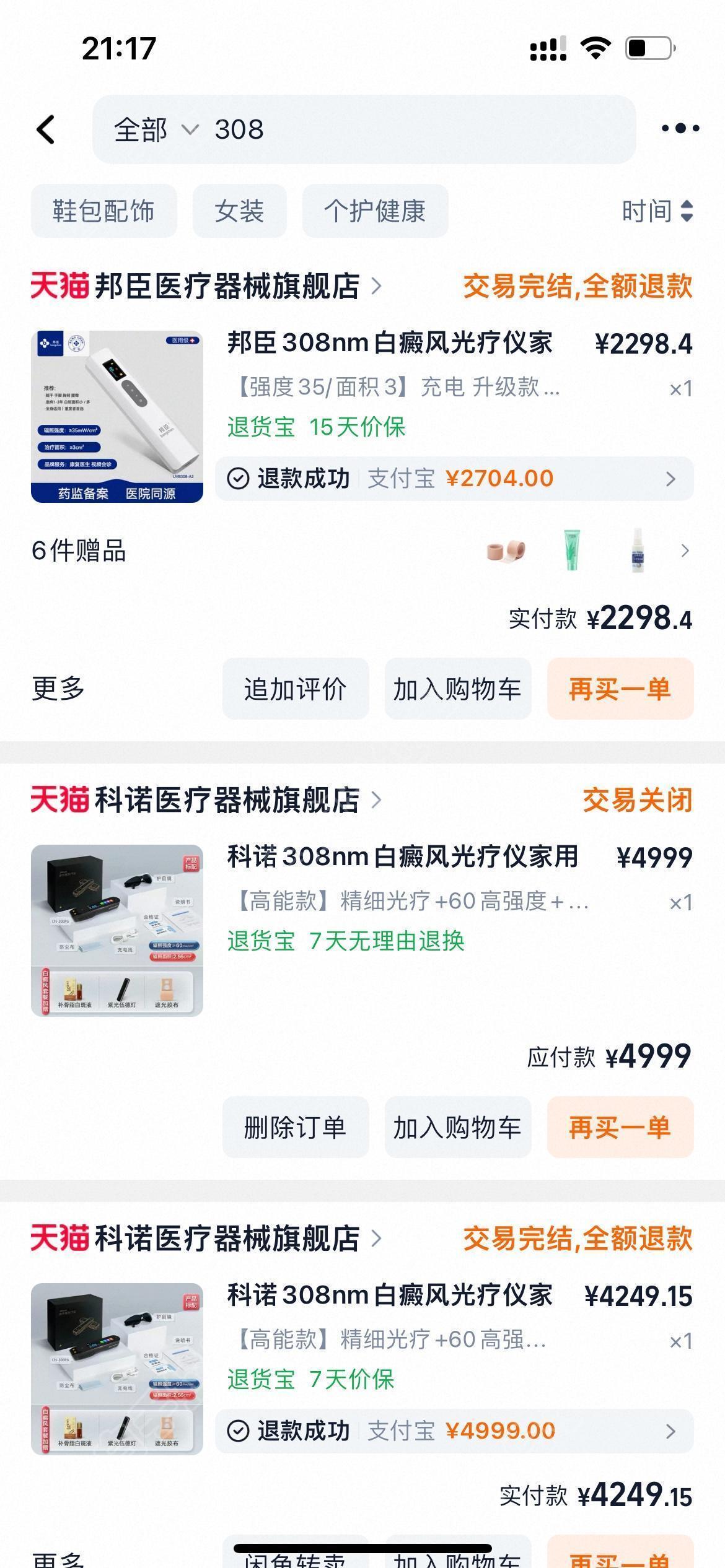
Task: Open the three-dot overflow menu
Action: (680, 128)
